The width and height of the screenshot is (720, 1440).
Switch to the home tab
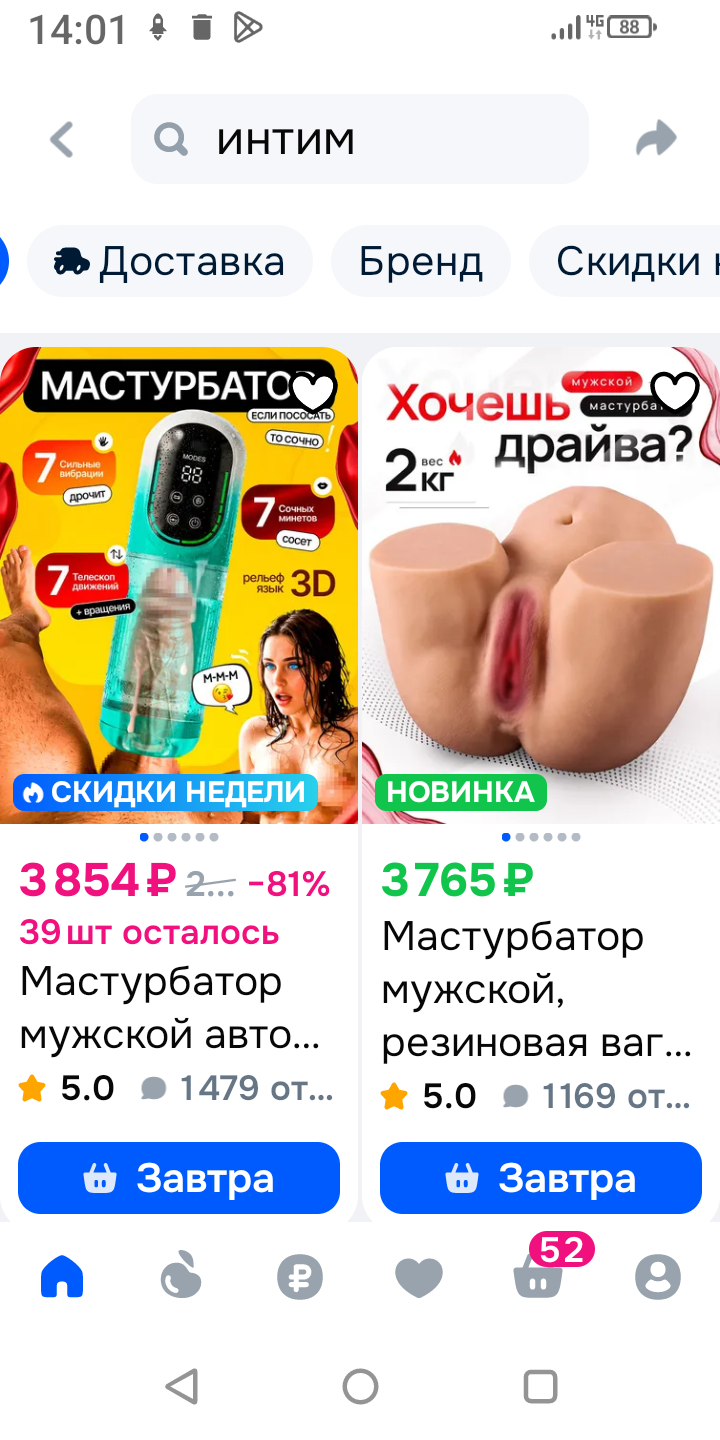coord(62,1277)
